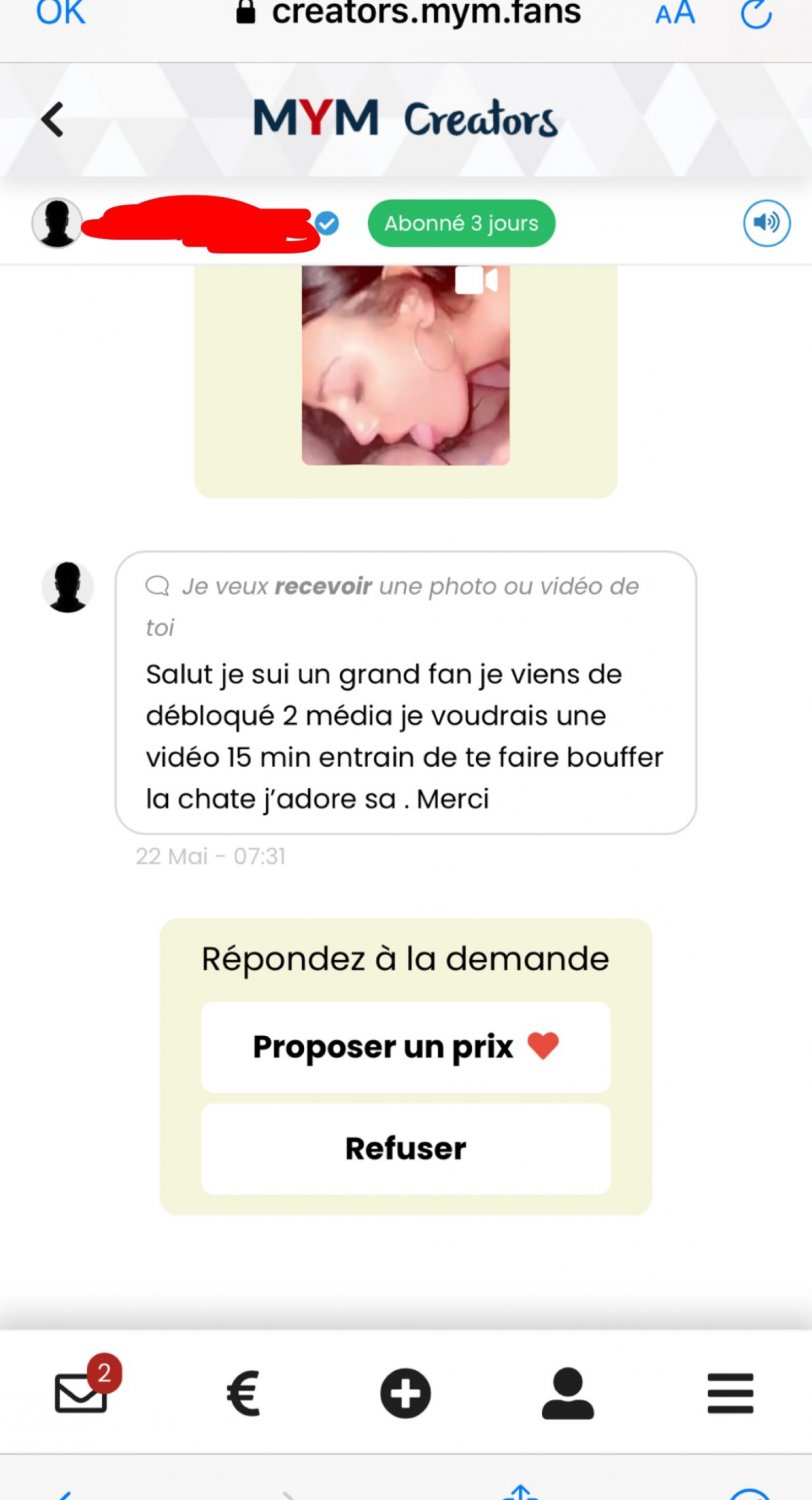Go back using the header arrow
This screenshot has width=812, height=1500.
pos(52,120)
